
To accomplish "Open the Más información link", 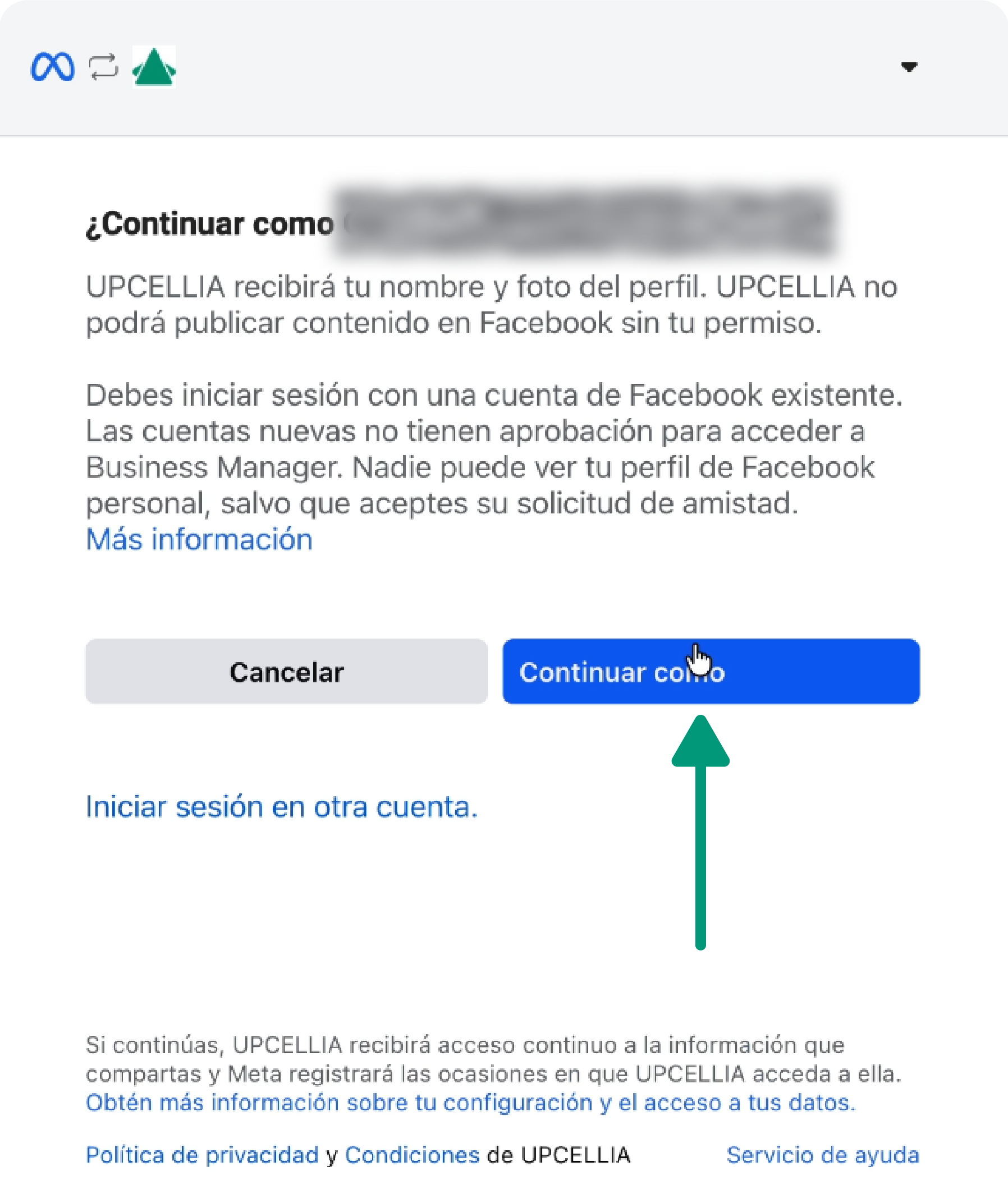I will 199,540.
